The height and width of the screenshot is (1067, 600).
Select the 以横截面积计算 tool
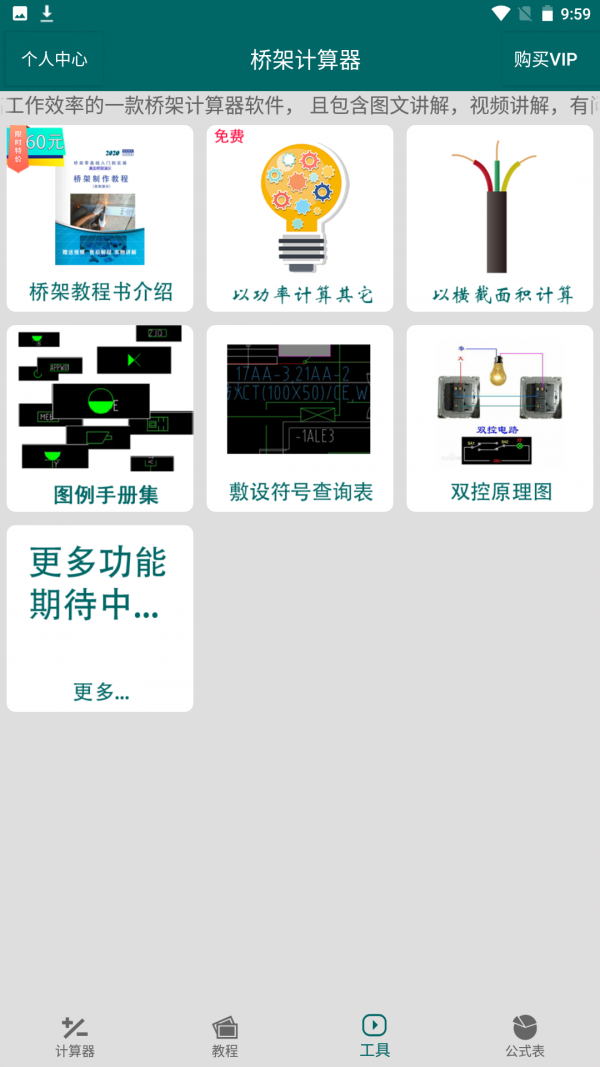point(500,218)
